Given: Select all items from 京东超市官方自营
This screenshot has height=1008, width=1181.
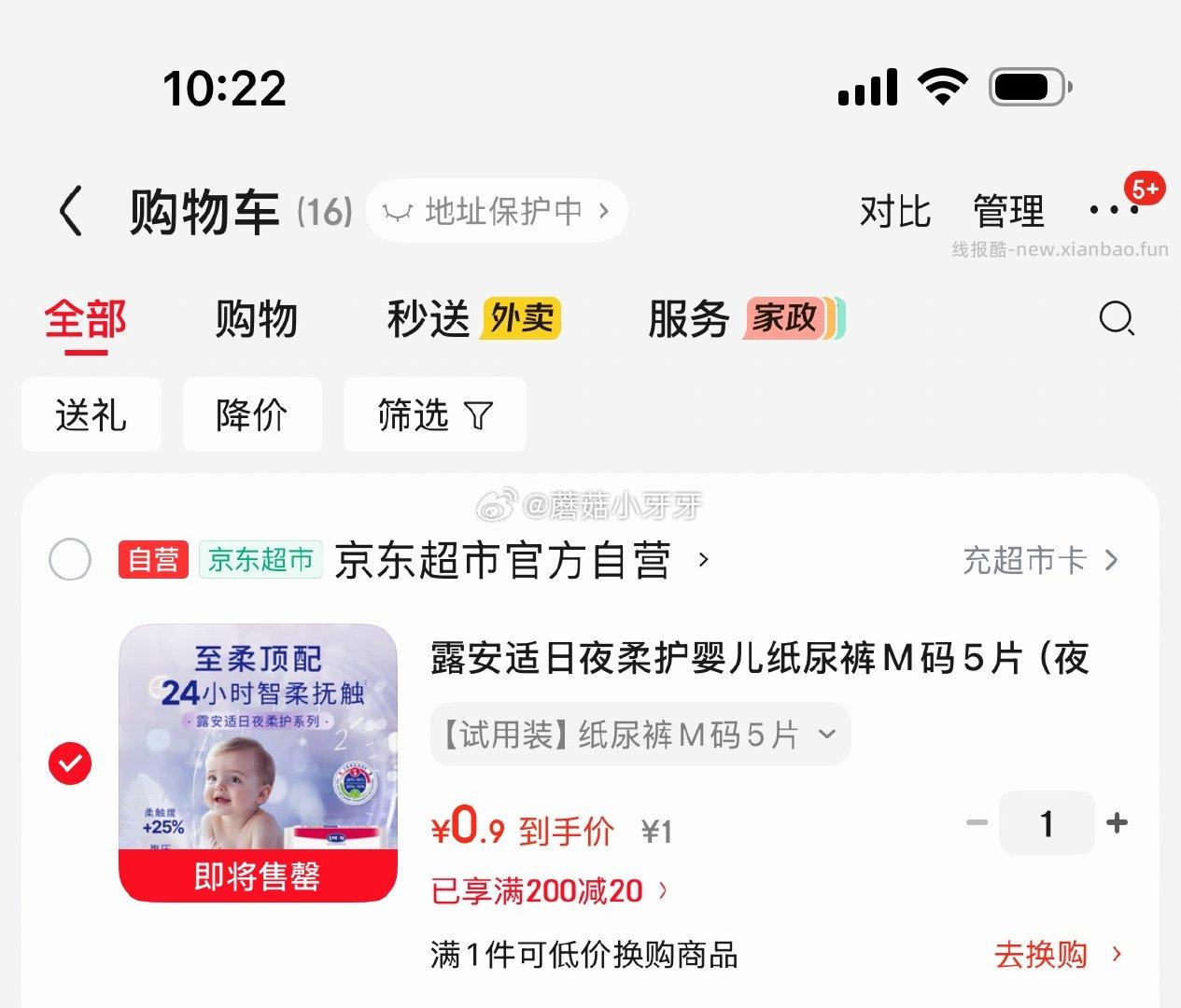Looking at the screenshot, I should 70,560.
